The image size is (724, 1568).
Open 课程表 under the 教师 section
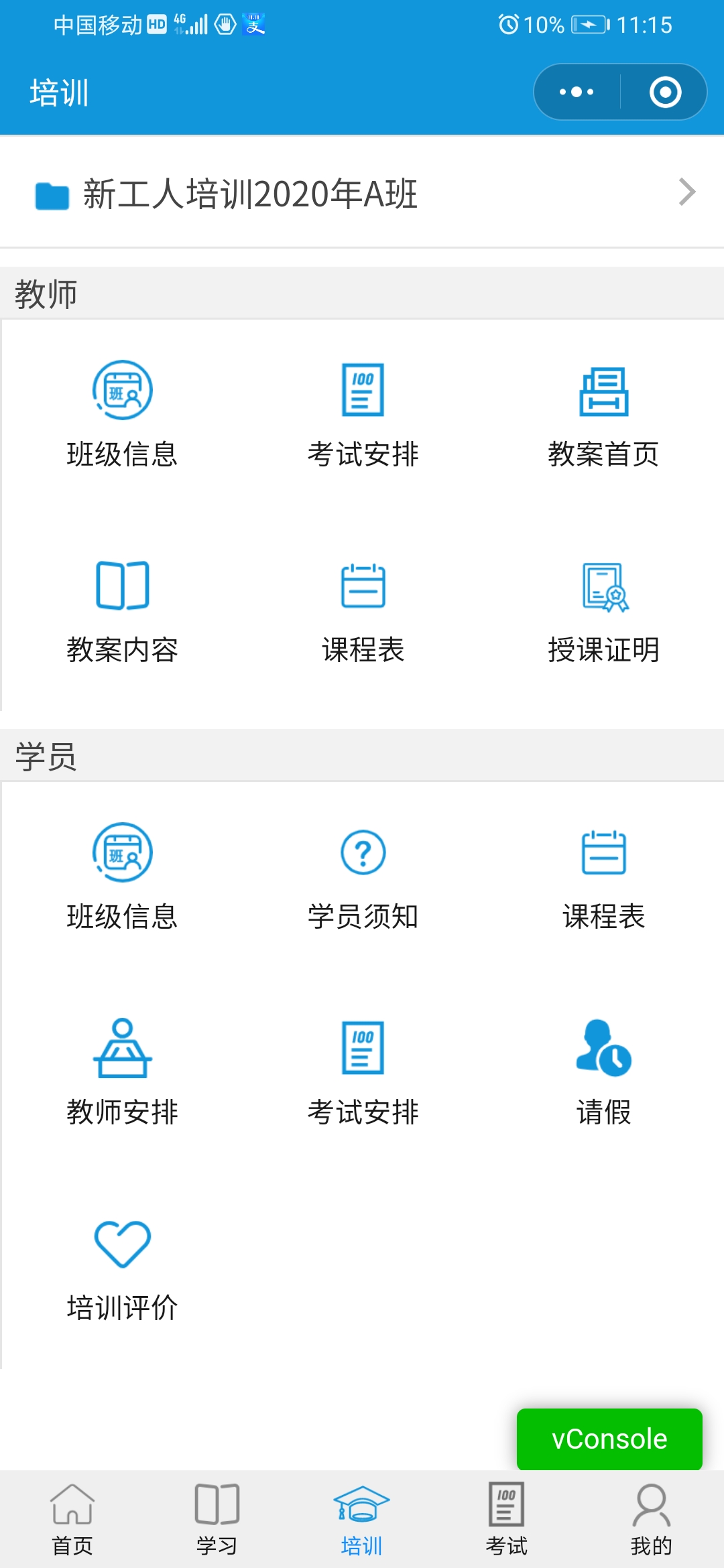point(363,610)
